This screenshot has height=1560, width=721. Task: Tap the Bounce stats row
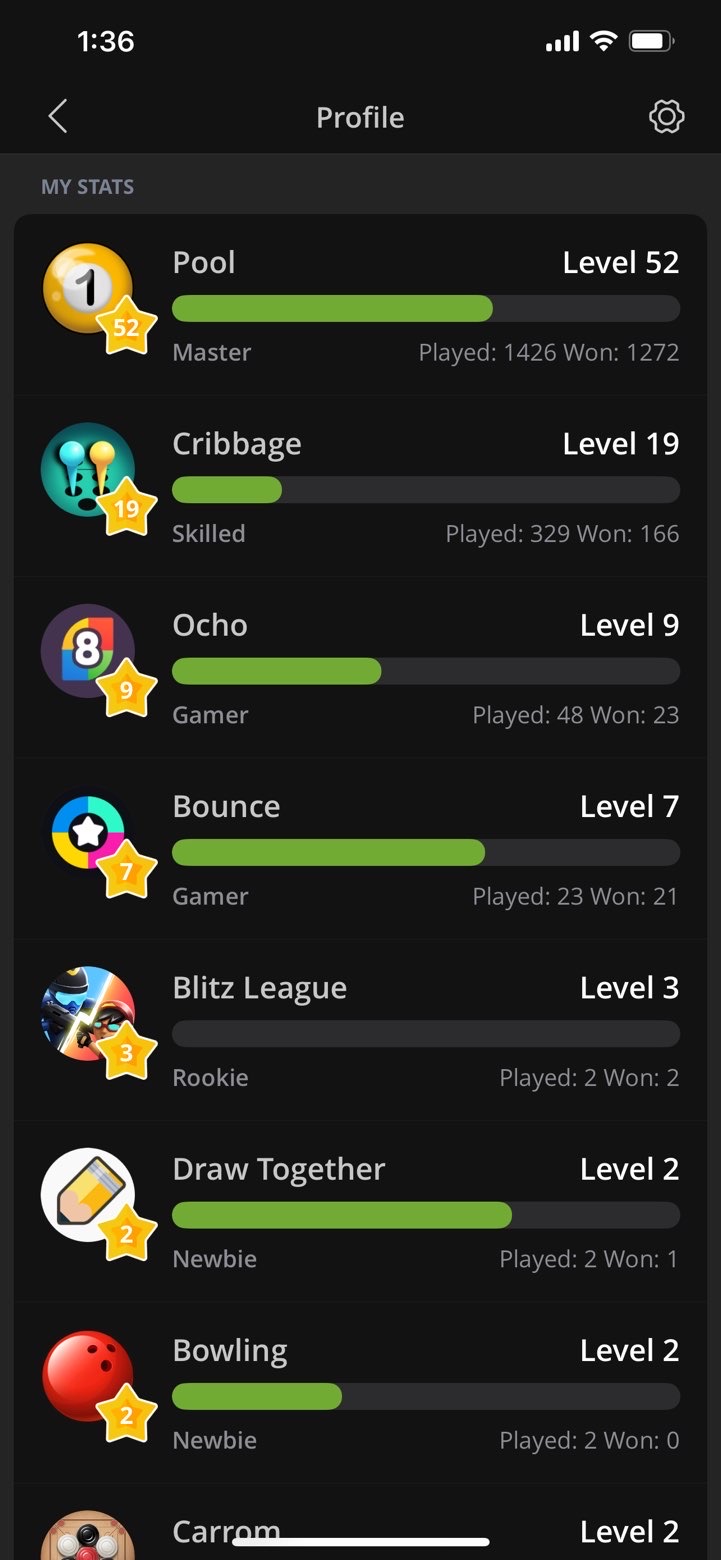tap(360, 850)
